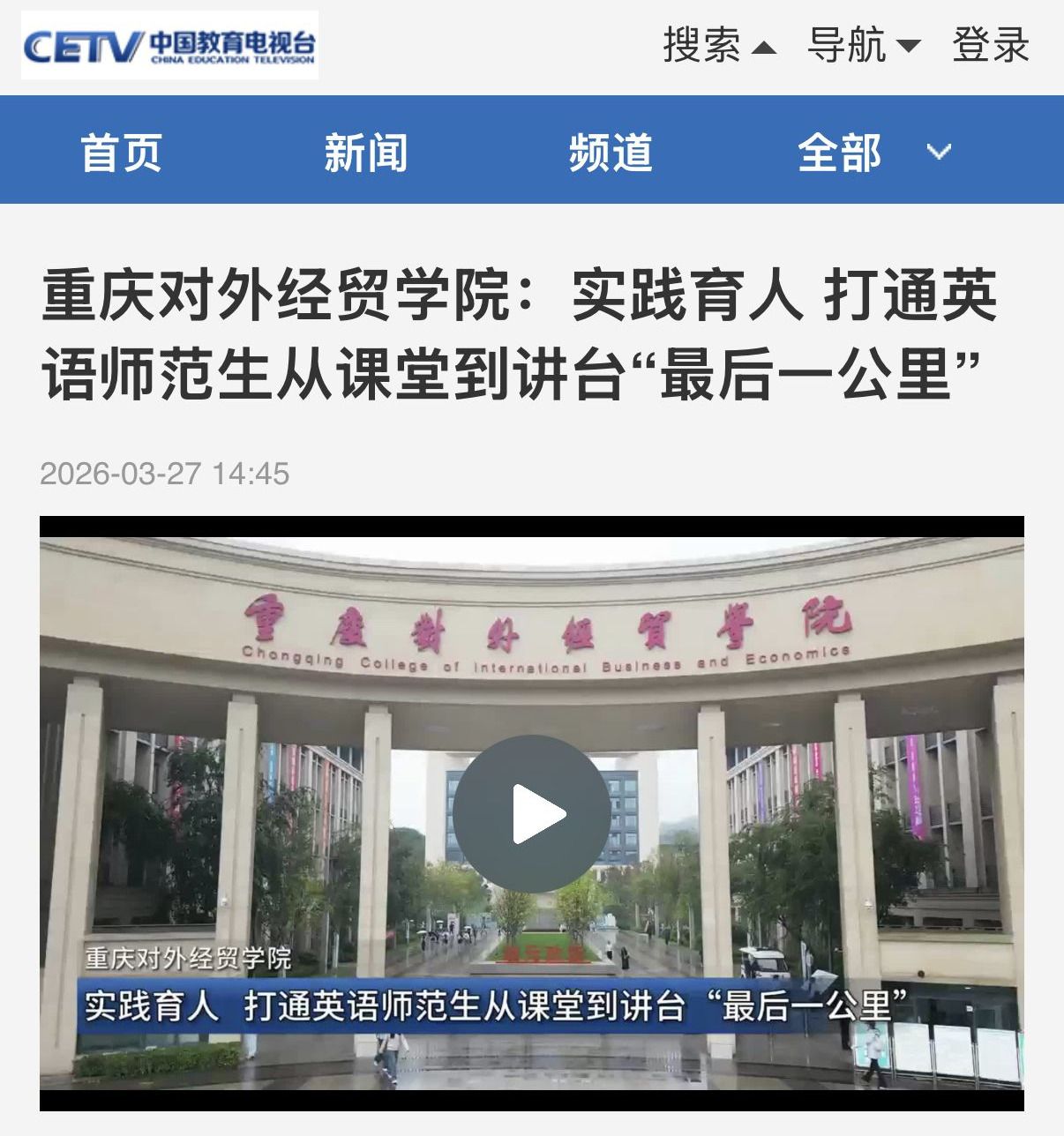Expand the 搜索 search dropdown
The height and width of the screenshot is (1136, 1064).
coord(718,46)
